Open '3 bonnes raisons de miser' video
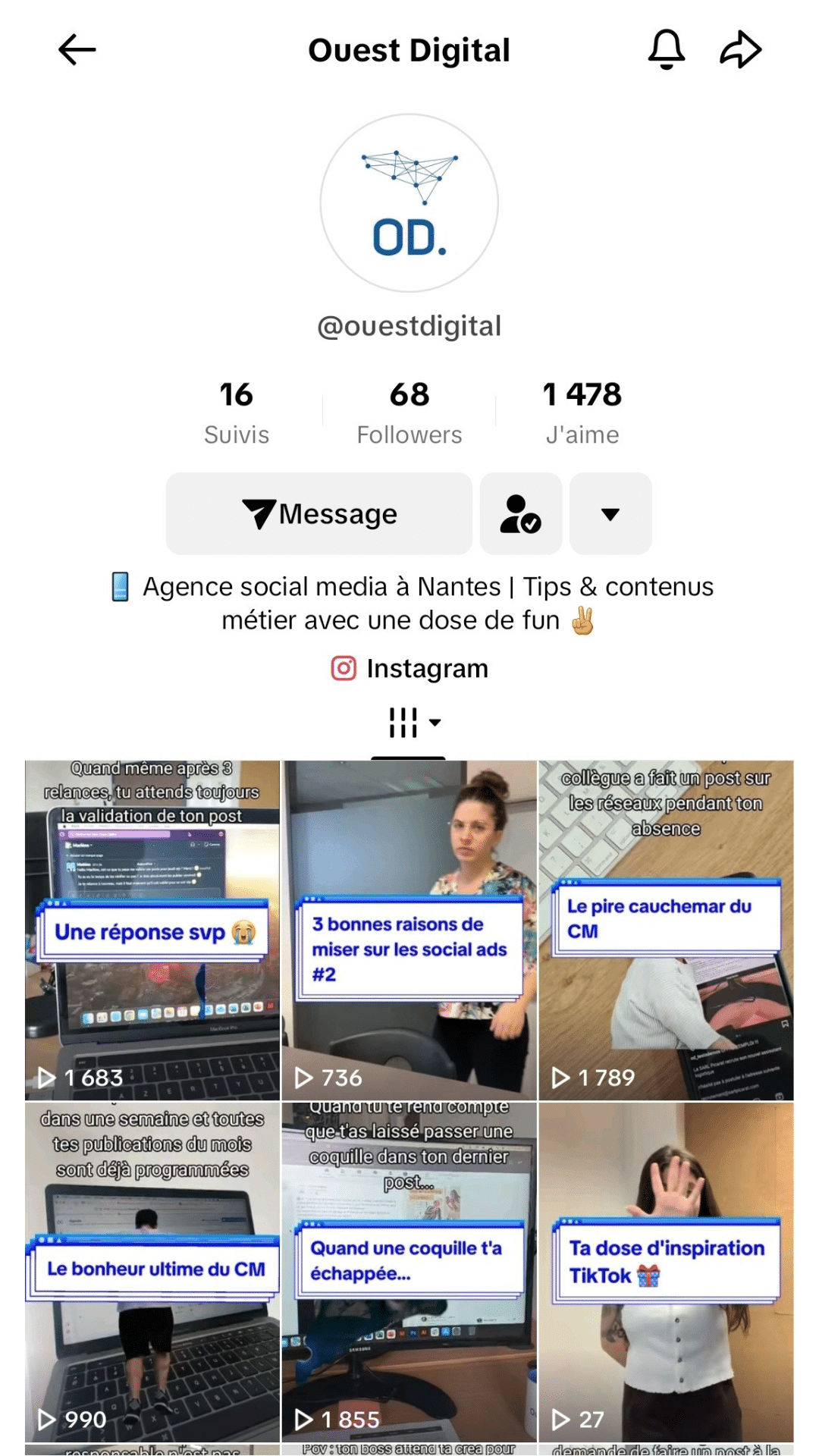Screen dimensions: 819x1456 click(409, 930)
